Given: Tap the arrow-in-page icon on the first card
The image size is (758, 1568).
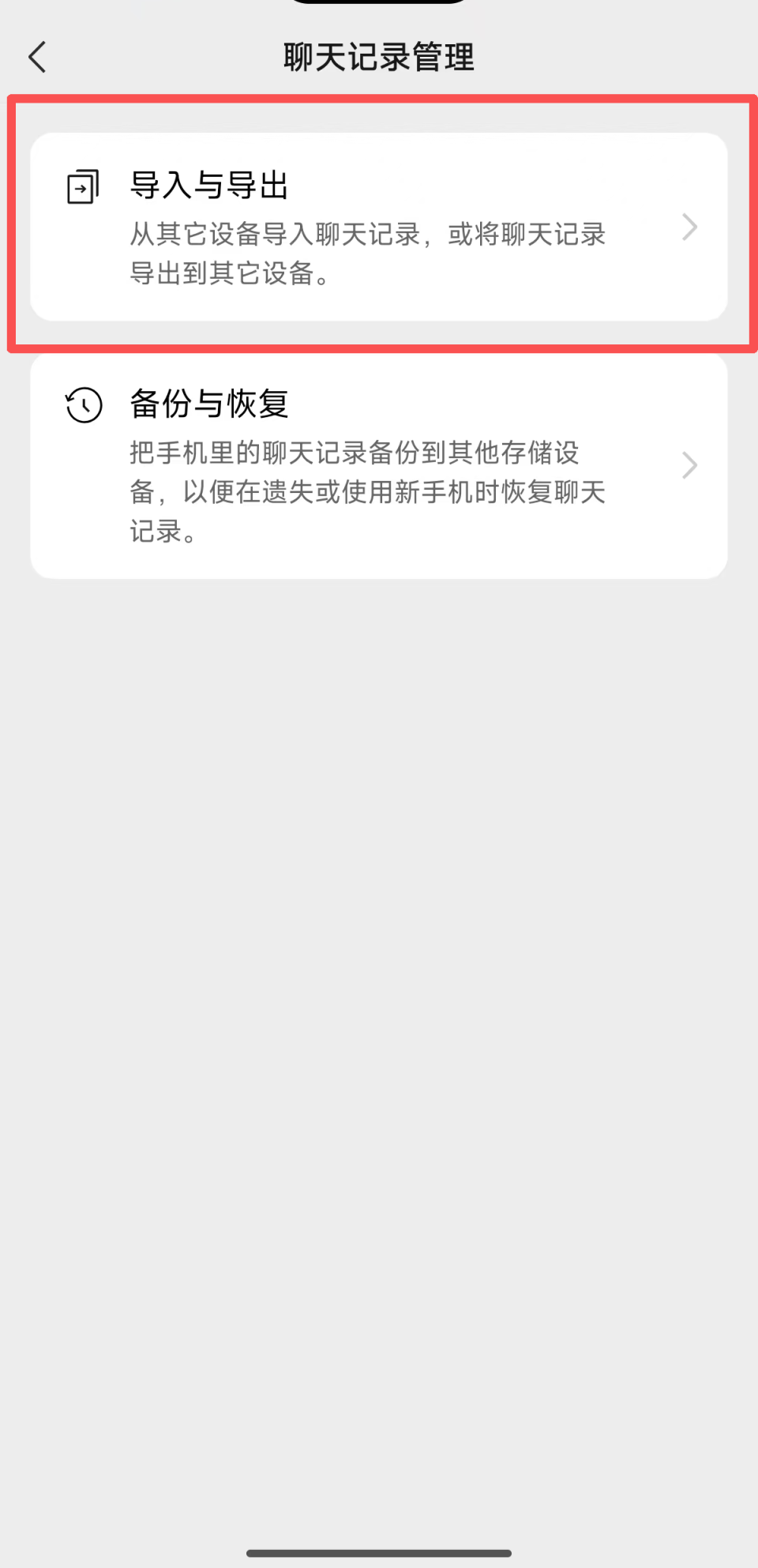Looking at the screenshot, I should pos(82,186).
